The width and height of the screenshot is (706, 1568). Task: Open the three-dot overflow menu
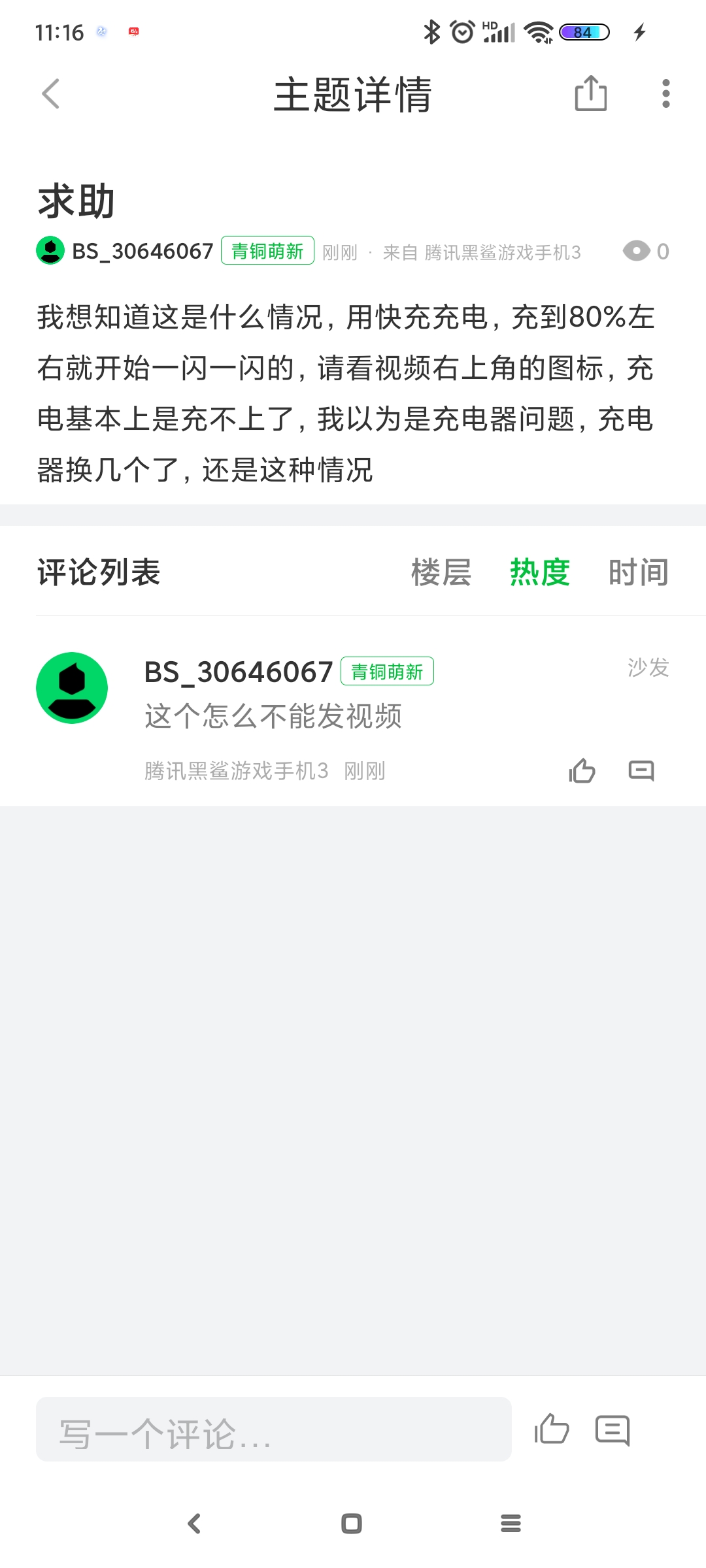click(x=665, y=93)
